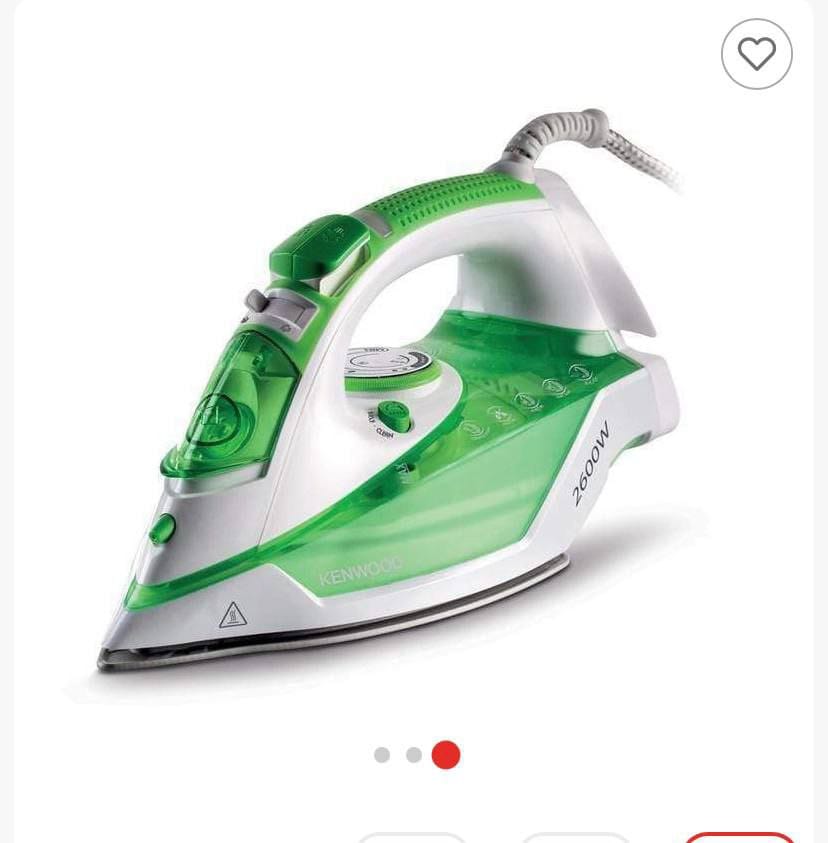Open the Kenwood iron product image
The width and height of the screenshot is (828, 843).
click(400, 400)
